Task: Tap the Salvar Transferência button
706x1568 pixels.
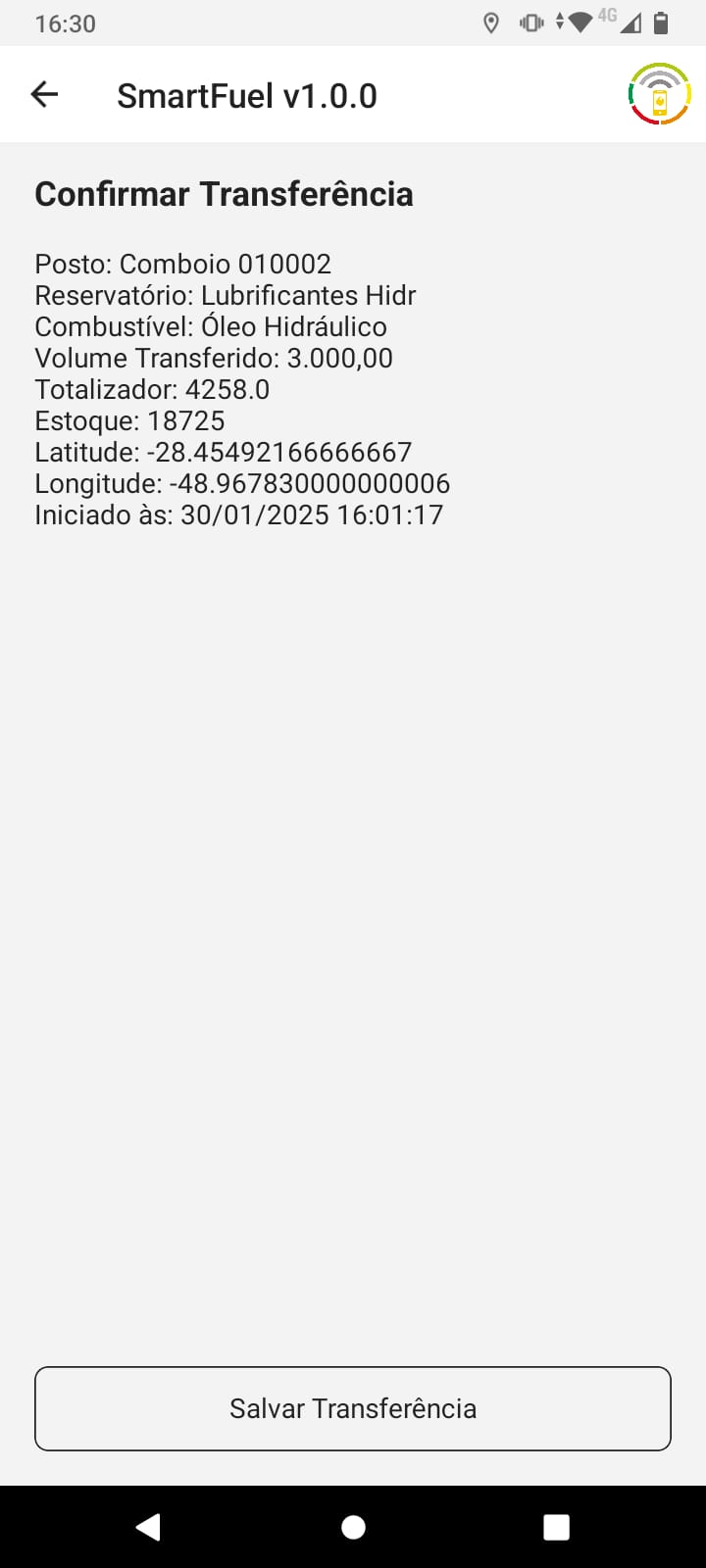Action: (x=353, y=1408)
